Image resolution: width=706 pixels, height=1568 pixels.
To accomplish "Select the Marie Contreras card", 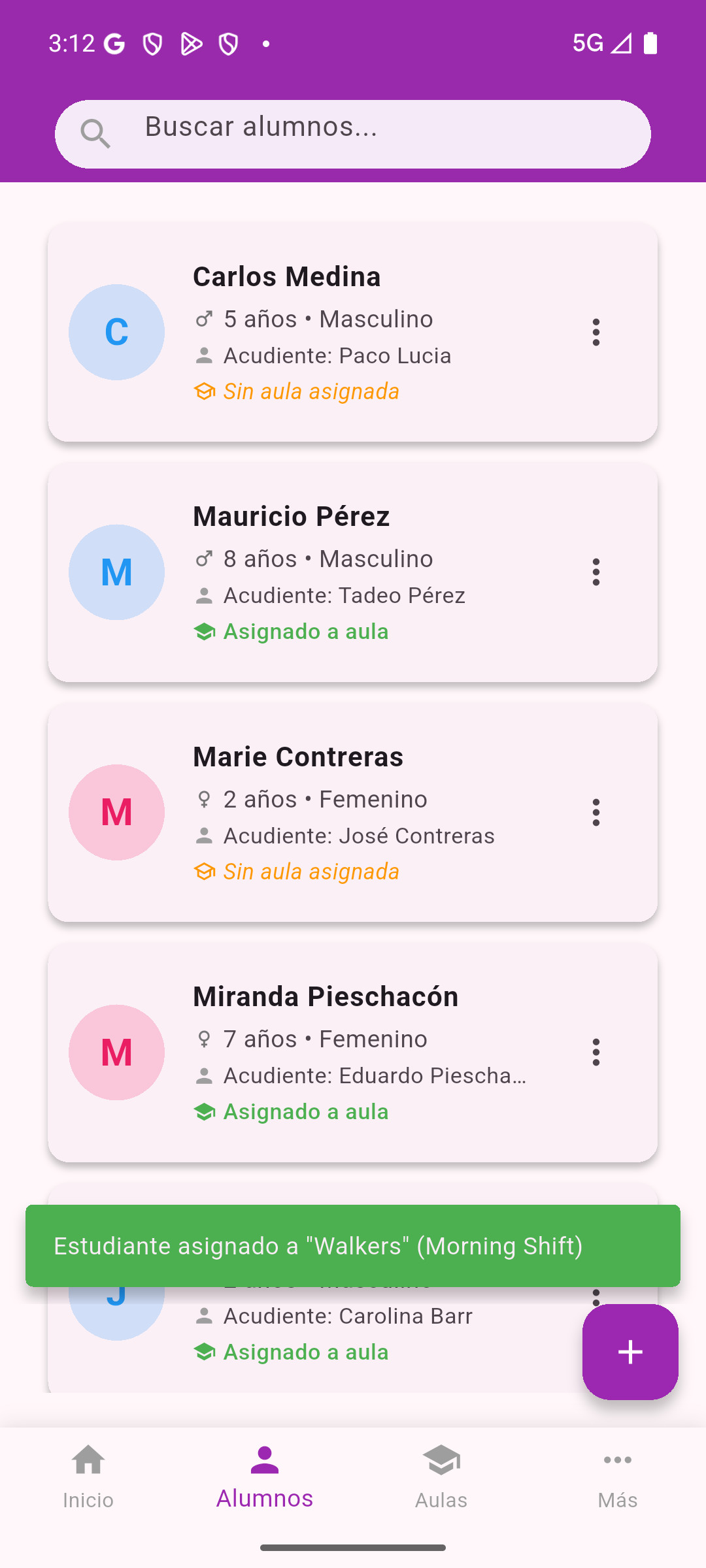I will (353, 812).
